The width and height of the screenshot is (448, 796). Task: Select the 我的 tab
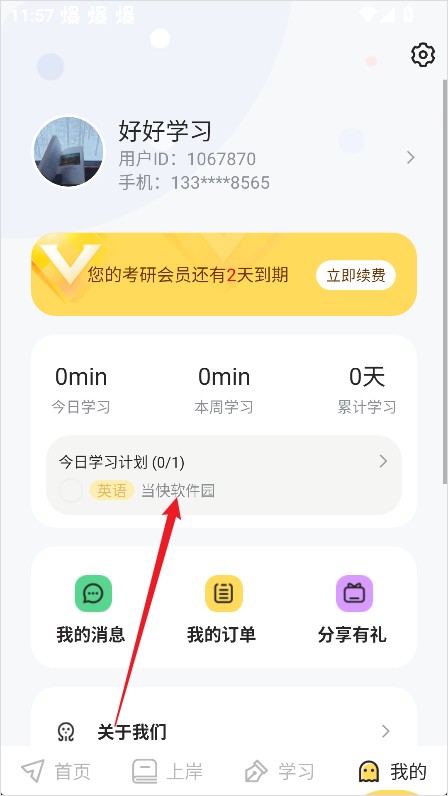[x=392, y=772]
